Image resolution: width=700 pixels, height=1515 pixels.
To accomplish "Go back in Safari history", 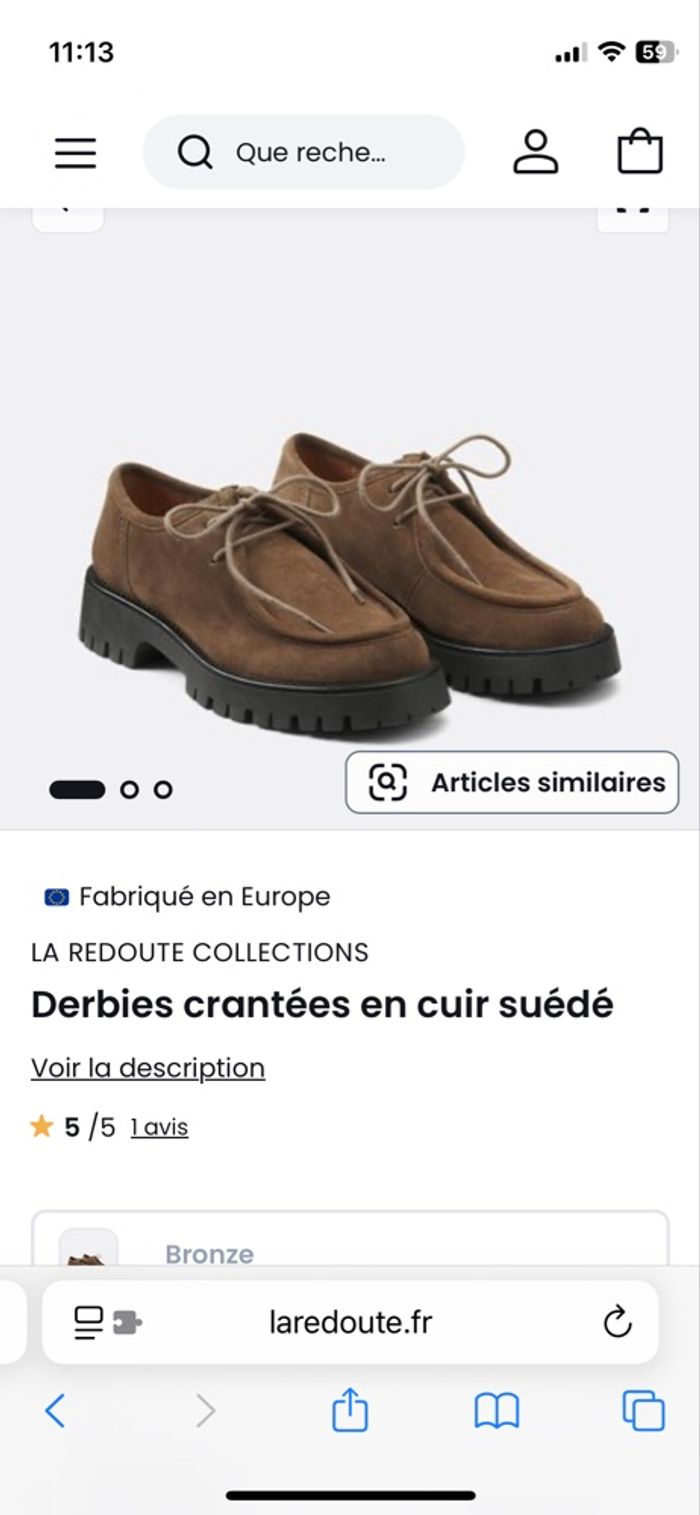I will [55, 1411].
